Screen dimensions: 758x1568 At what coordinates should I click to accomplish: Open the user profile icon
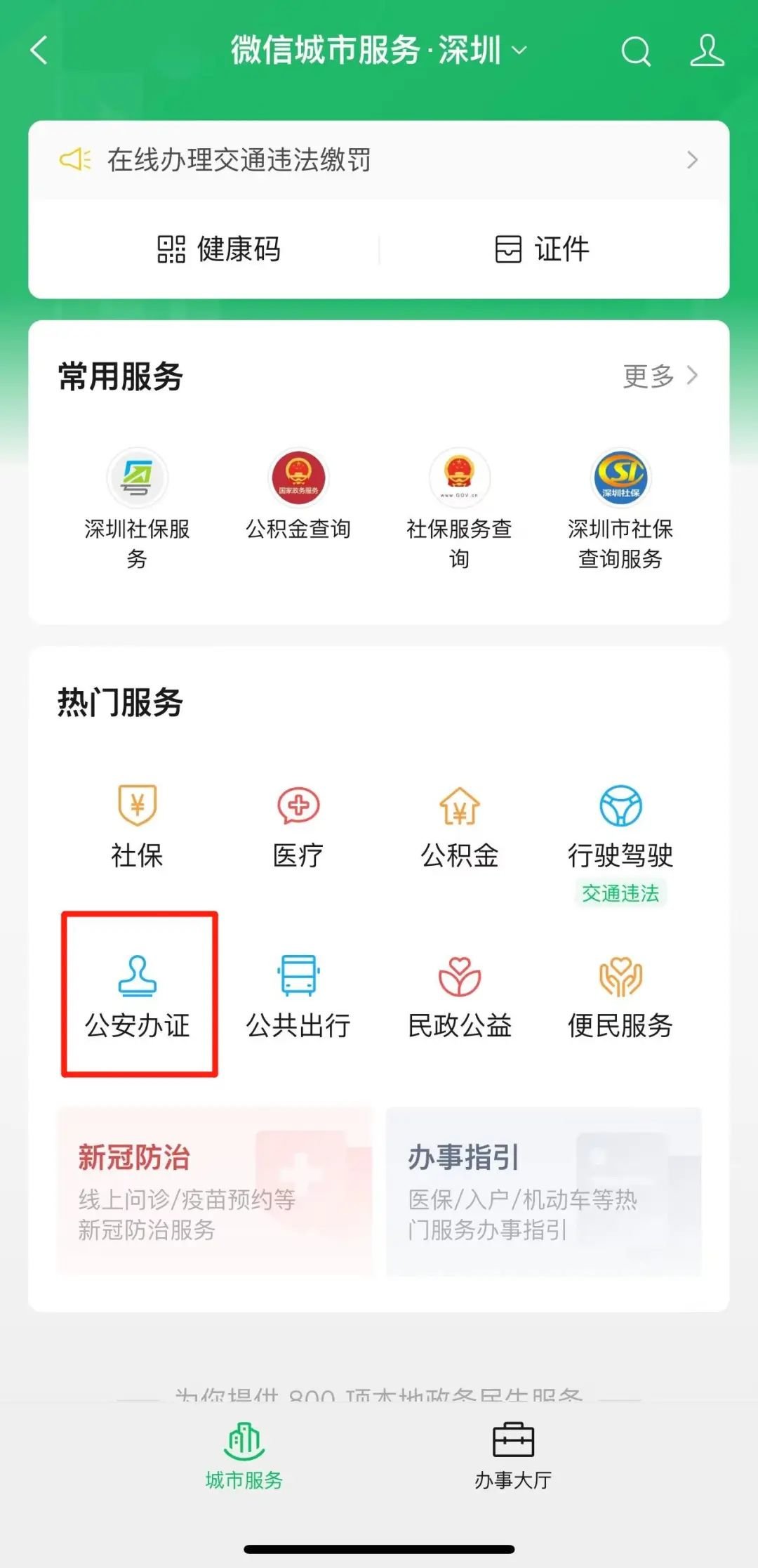(706, 51)
